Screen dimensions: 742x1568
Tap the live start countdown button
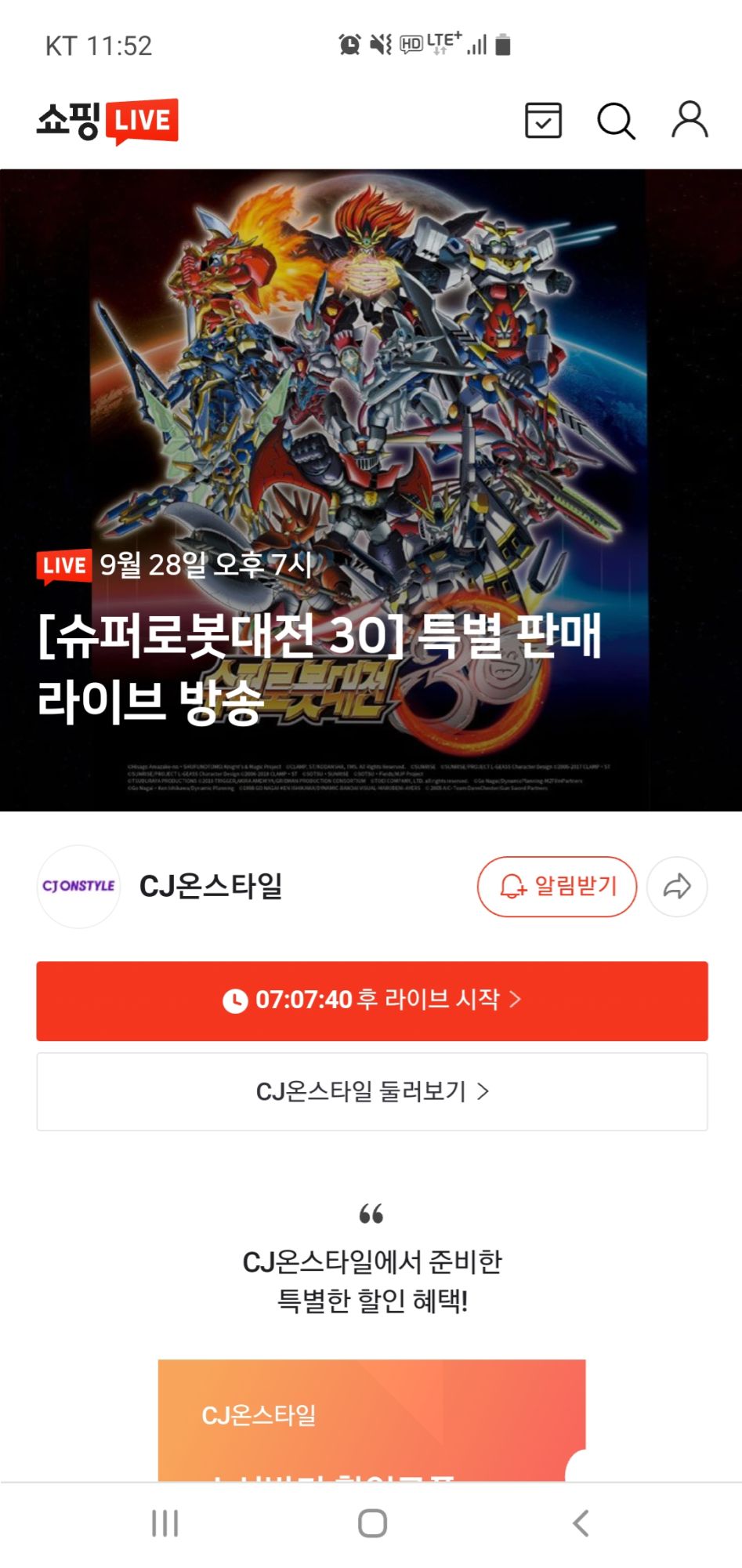tap(371, 1000)
